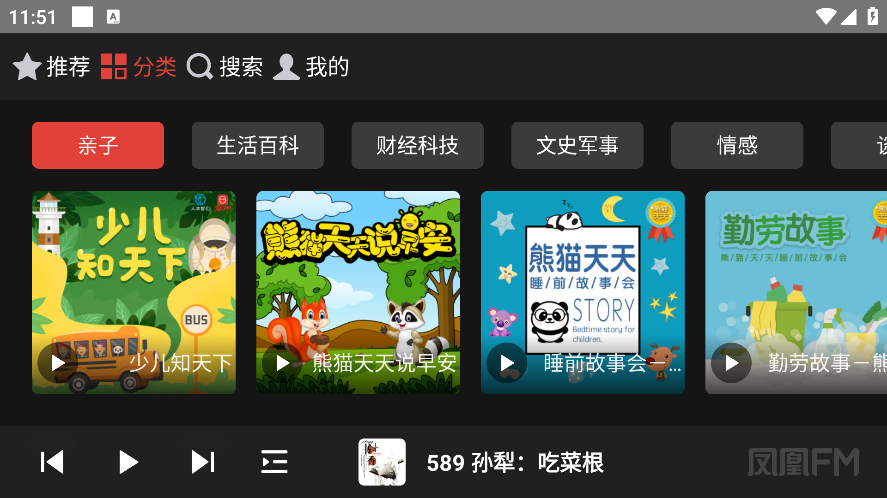Switch to the 分类 tab

click(139, 67)
